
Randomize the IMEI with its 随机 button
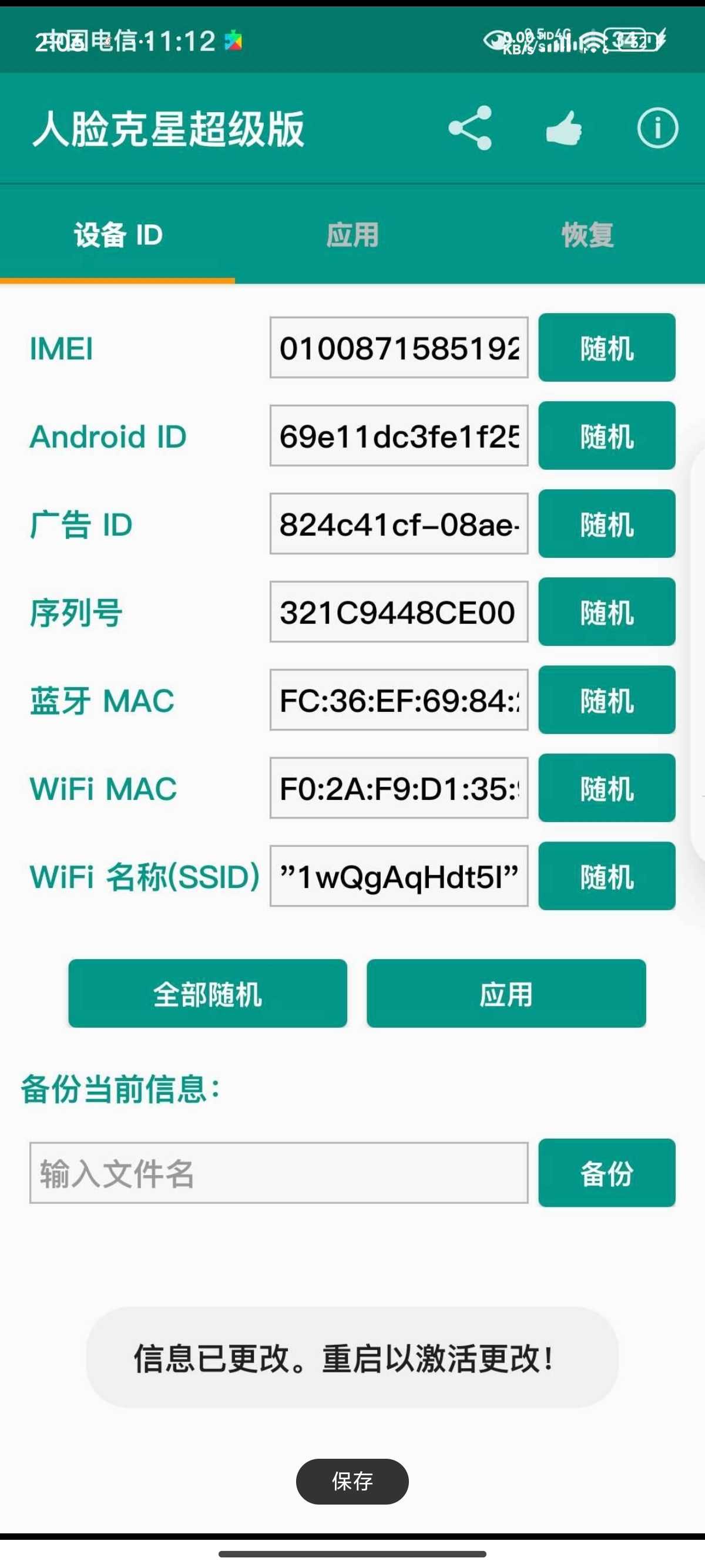click(606, 348)
